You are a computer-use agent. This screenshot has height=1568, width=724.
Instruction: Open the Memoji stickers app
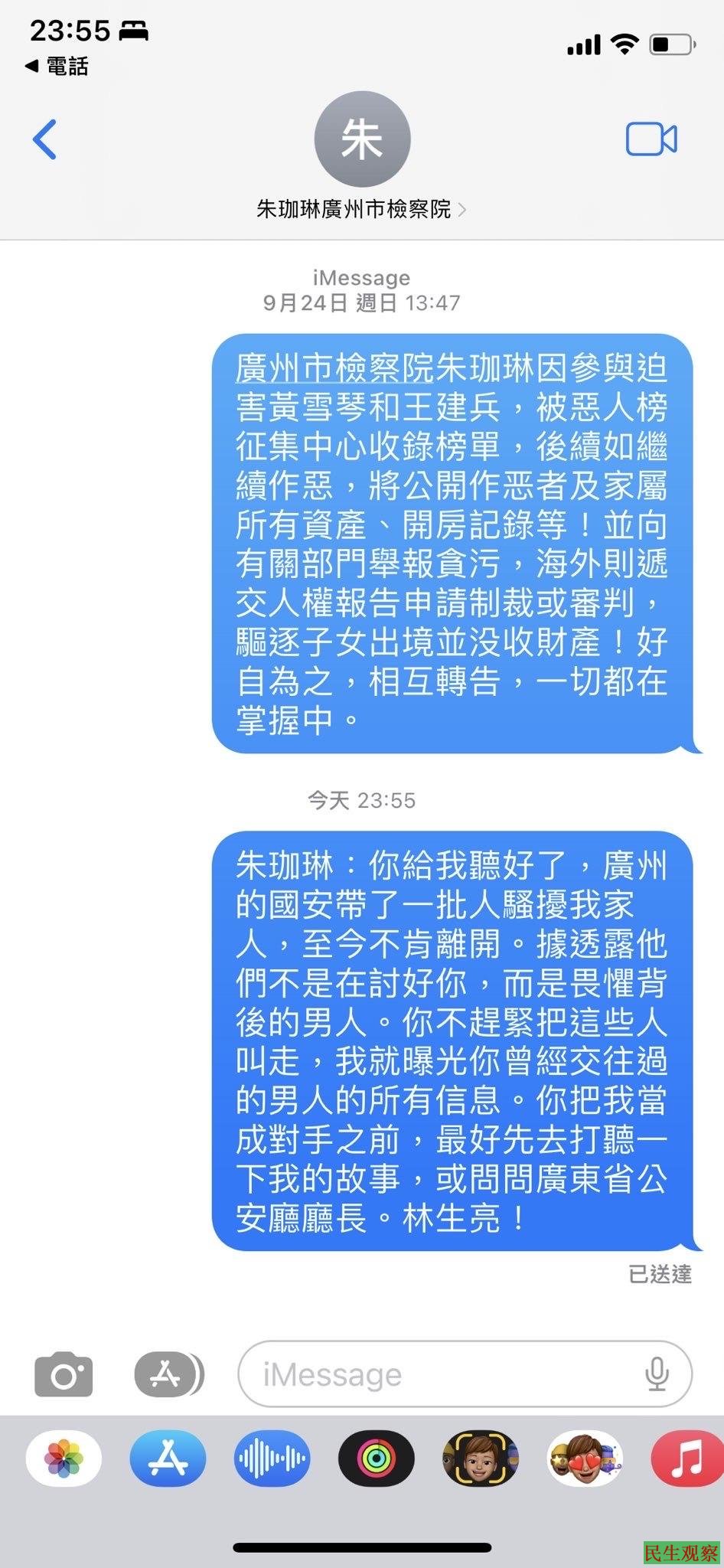584,1459
